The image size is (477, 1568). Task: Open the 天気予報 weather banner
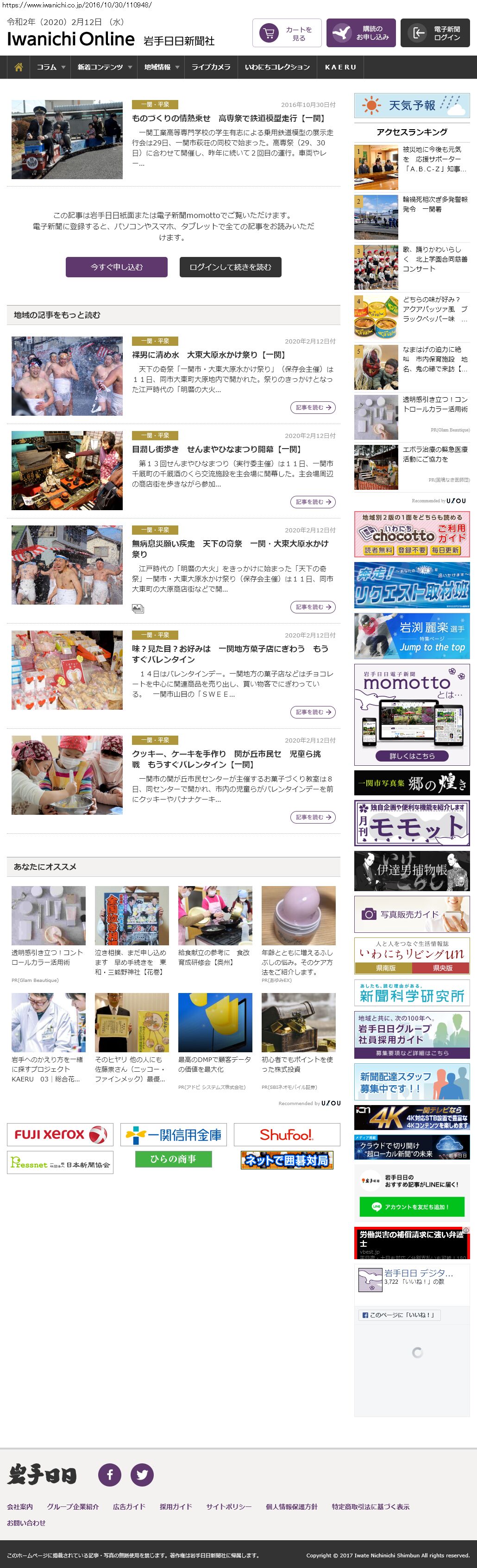pos(412,105)
